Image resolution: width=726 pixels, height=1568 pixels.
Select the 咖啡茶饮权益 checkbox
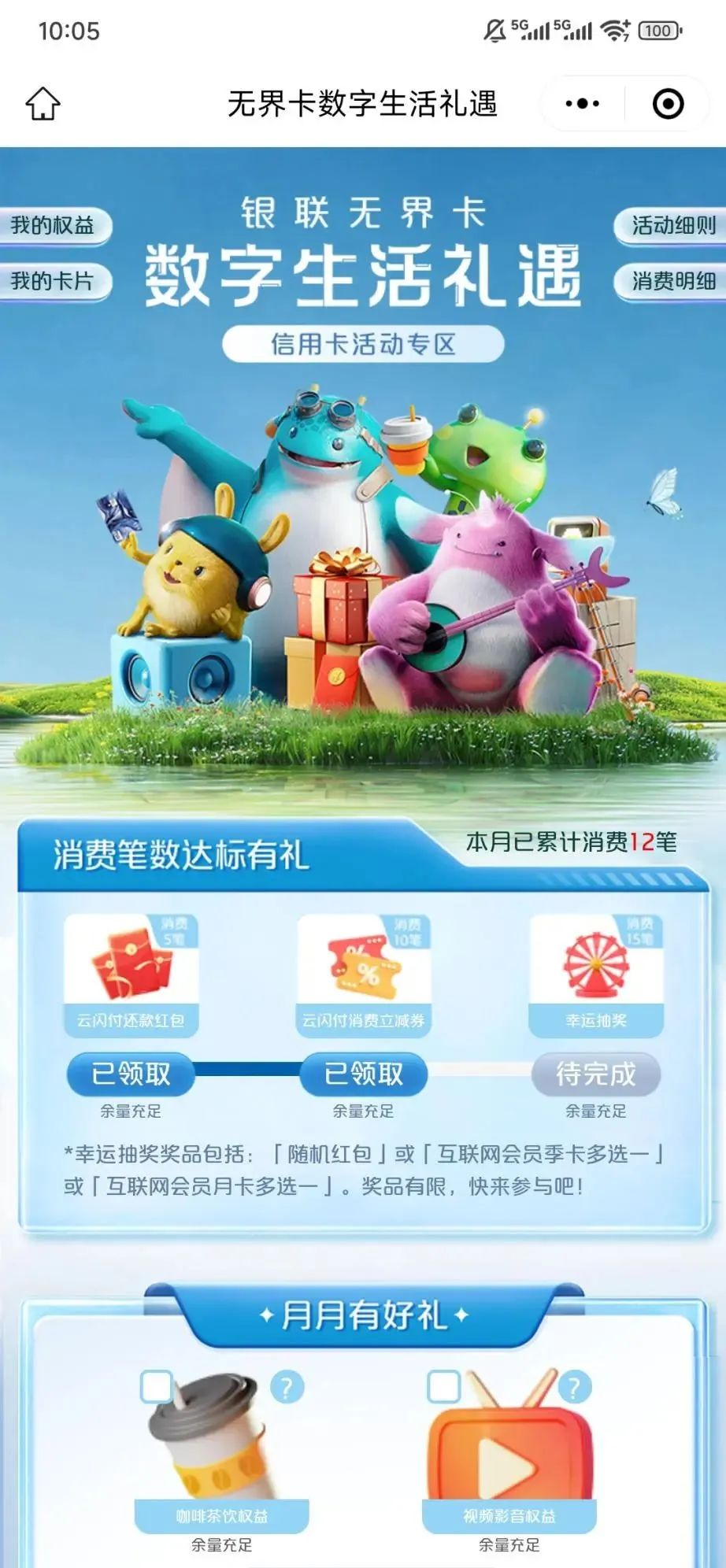click(156, 1387)
